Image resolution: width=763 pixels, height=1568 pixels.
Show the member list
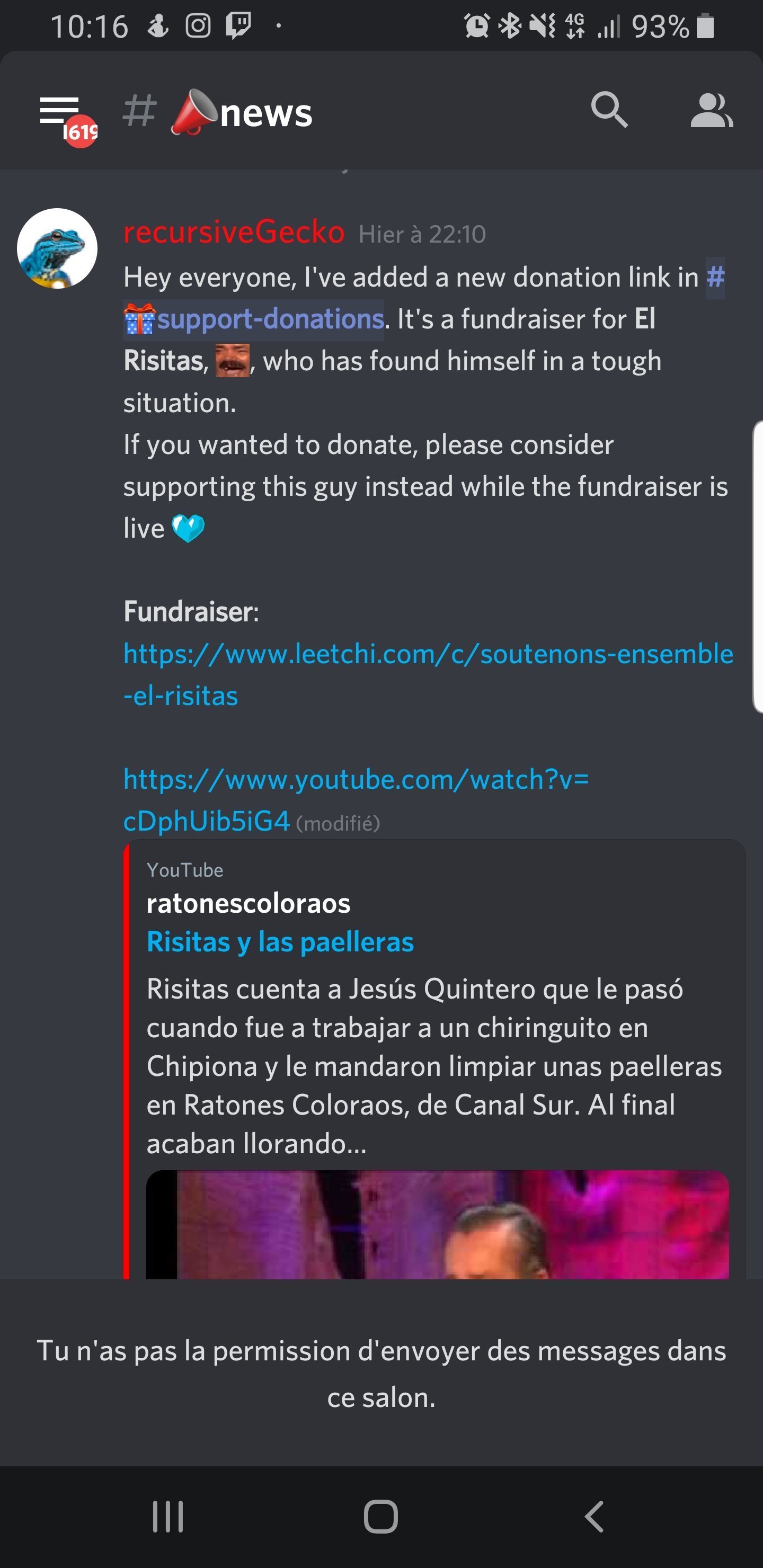click(x=711, y=110)
